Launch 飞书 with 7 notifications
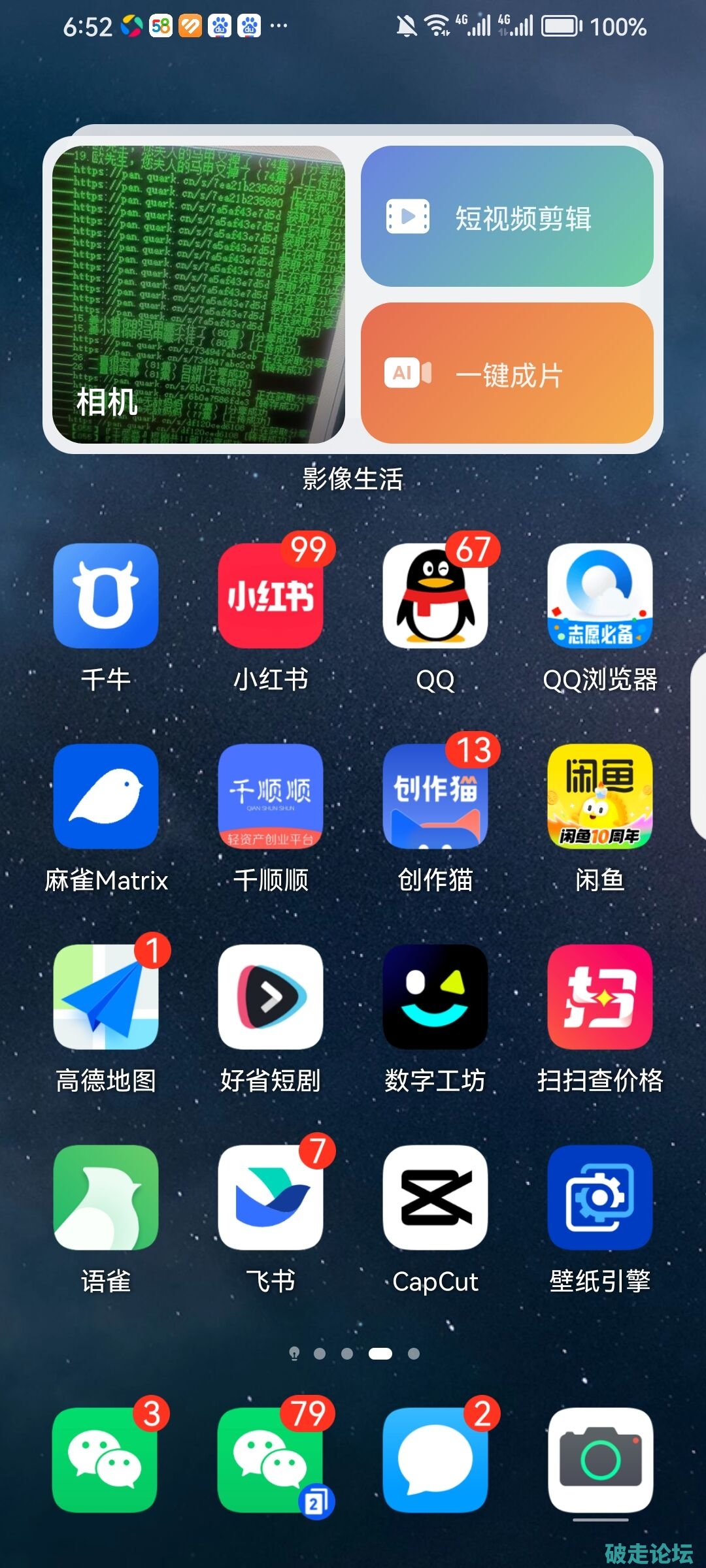This screenshot has height=1568, width=706. [x=271, y=1197]
